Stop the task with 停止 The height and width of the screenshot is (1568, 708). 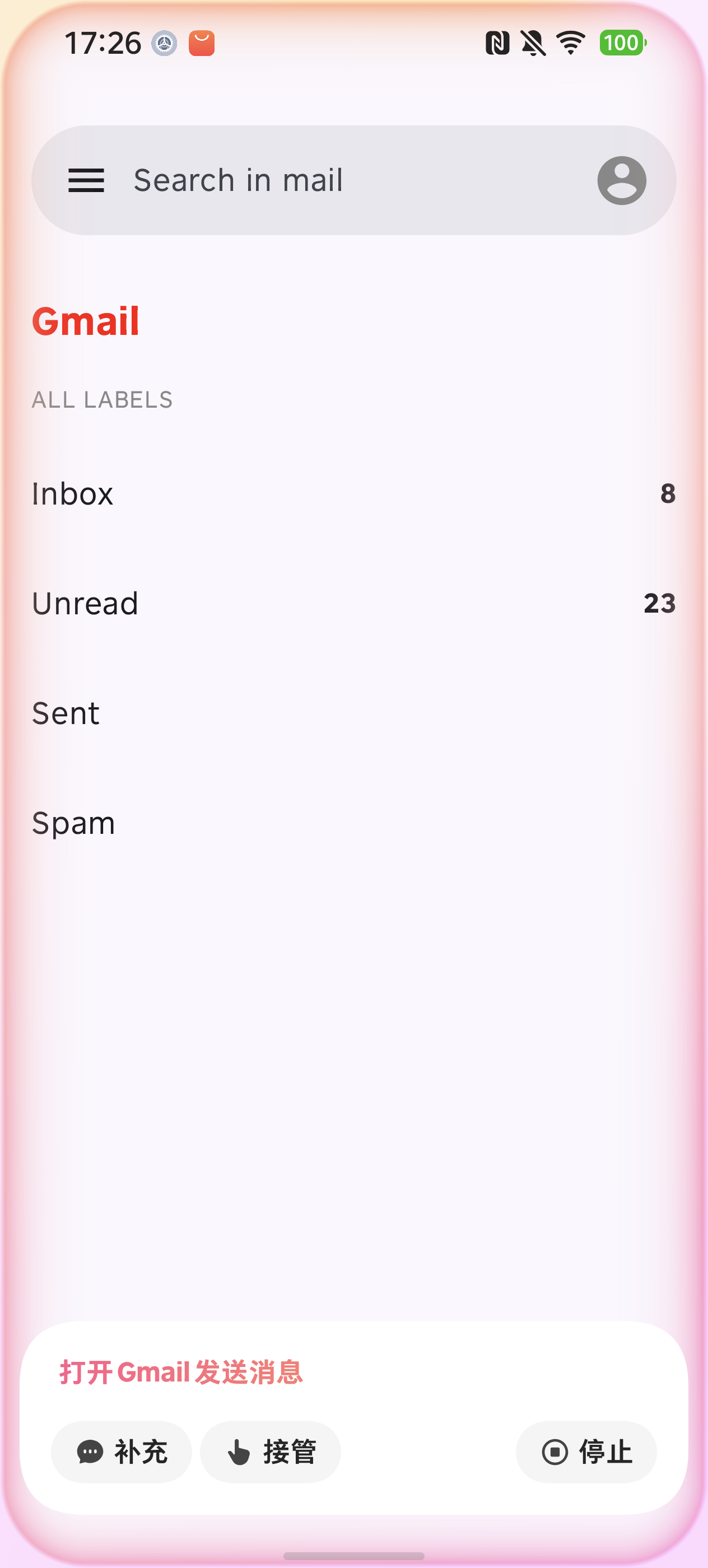[586, 1452]
